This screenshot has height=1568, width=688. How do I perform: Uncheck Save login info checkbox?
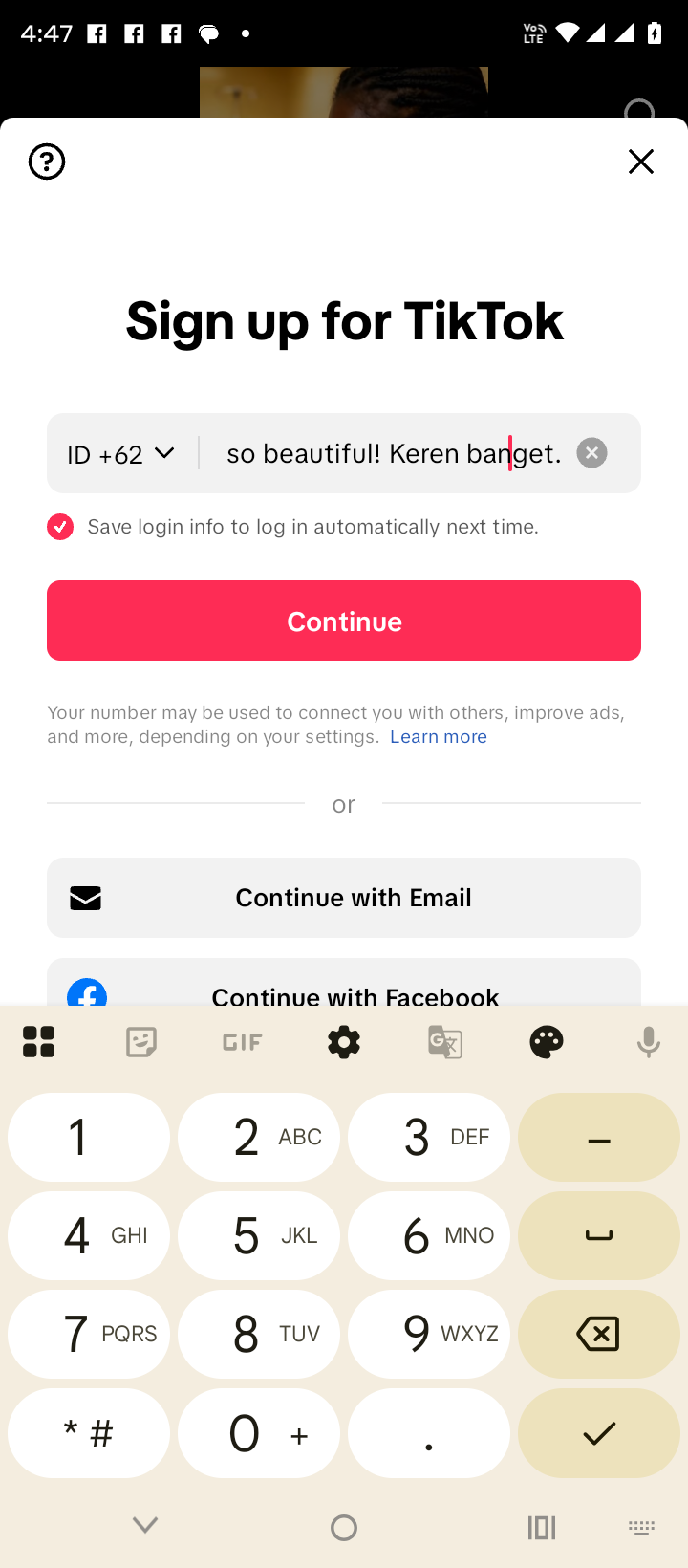(x=60, y=527)
